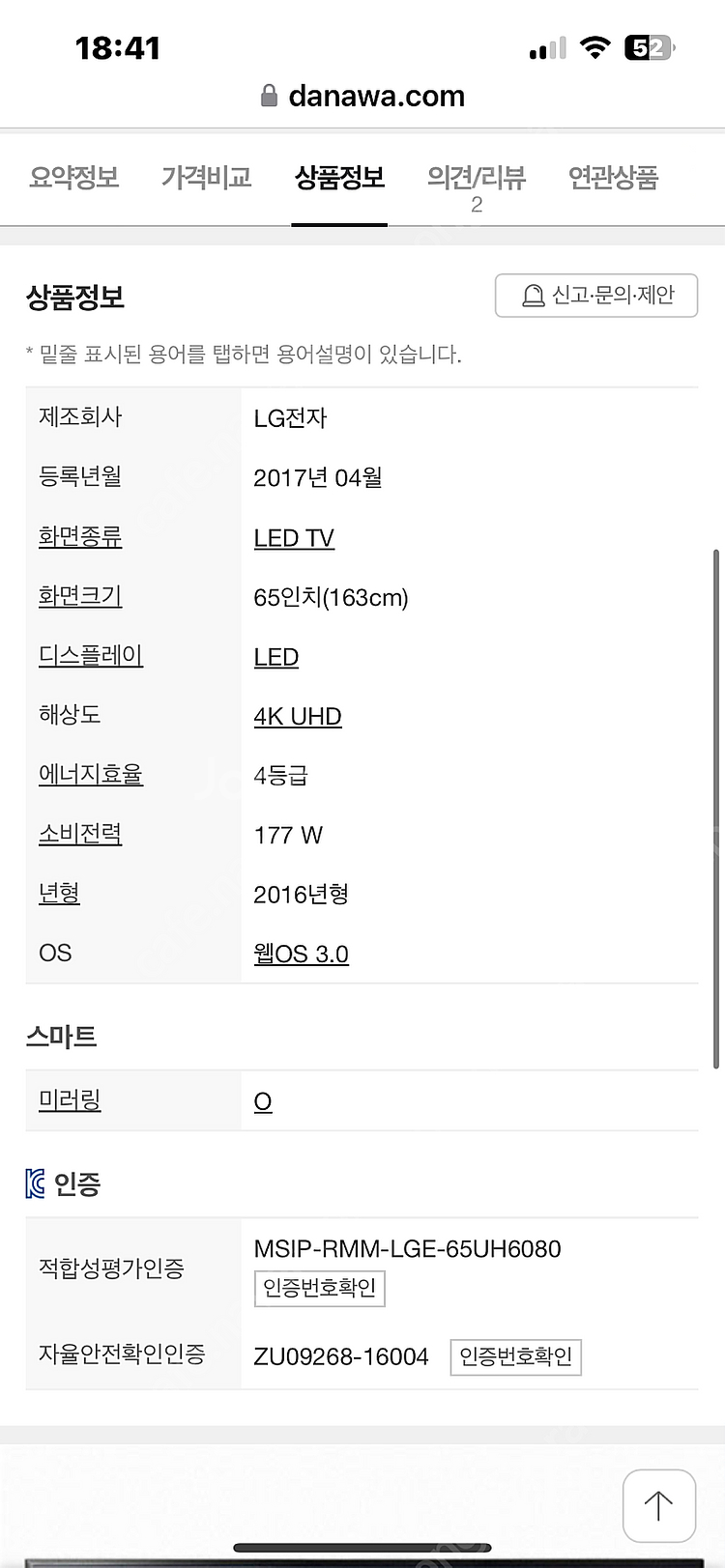Open the 연관상품 tab
The width and height of the screenshot is (725, 1568).
[x=613, y=178]
